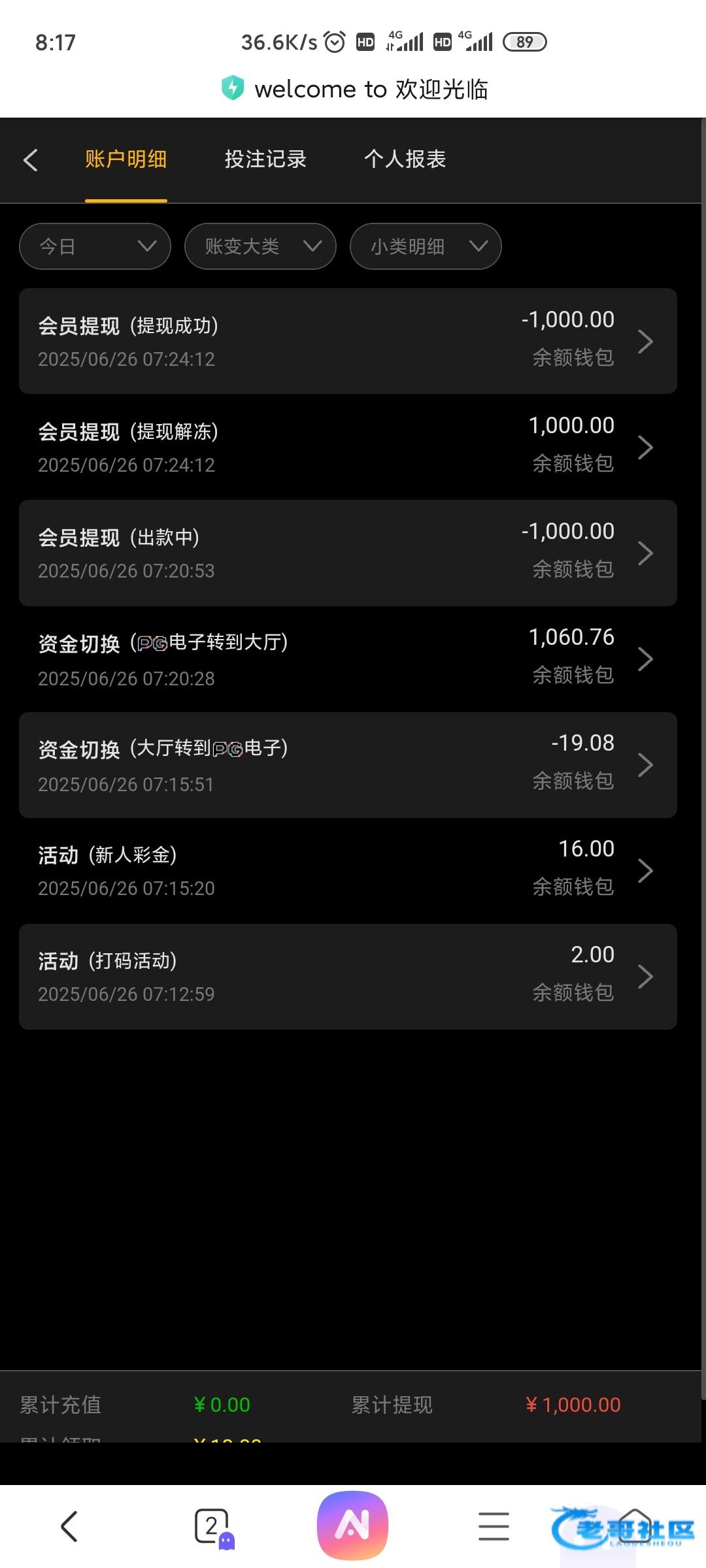The width and height of the screenshot is (706, 1568).
Task: Open the 会员提现 (出款中) record
Action: [348, 553]
